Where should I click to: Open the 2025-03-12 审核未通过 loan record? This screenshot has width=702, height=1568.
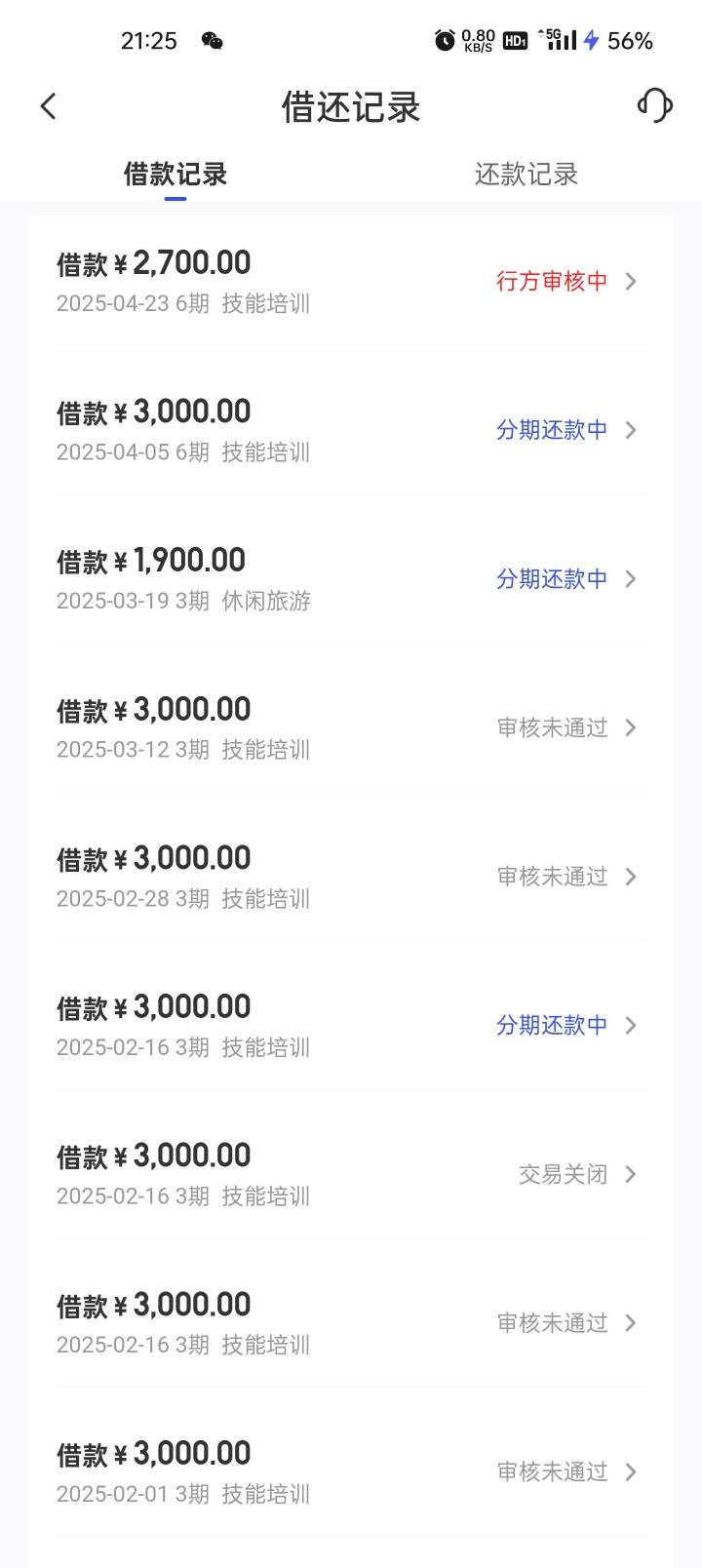pyautogui.click(x=351, y=727)
